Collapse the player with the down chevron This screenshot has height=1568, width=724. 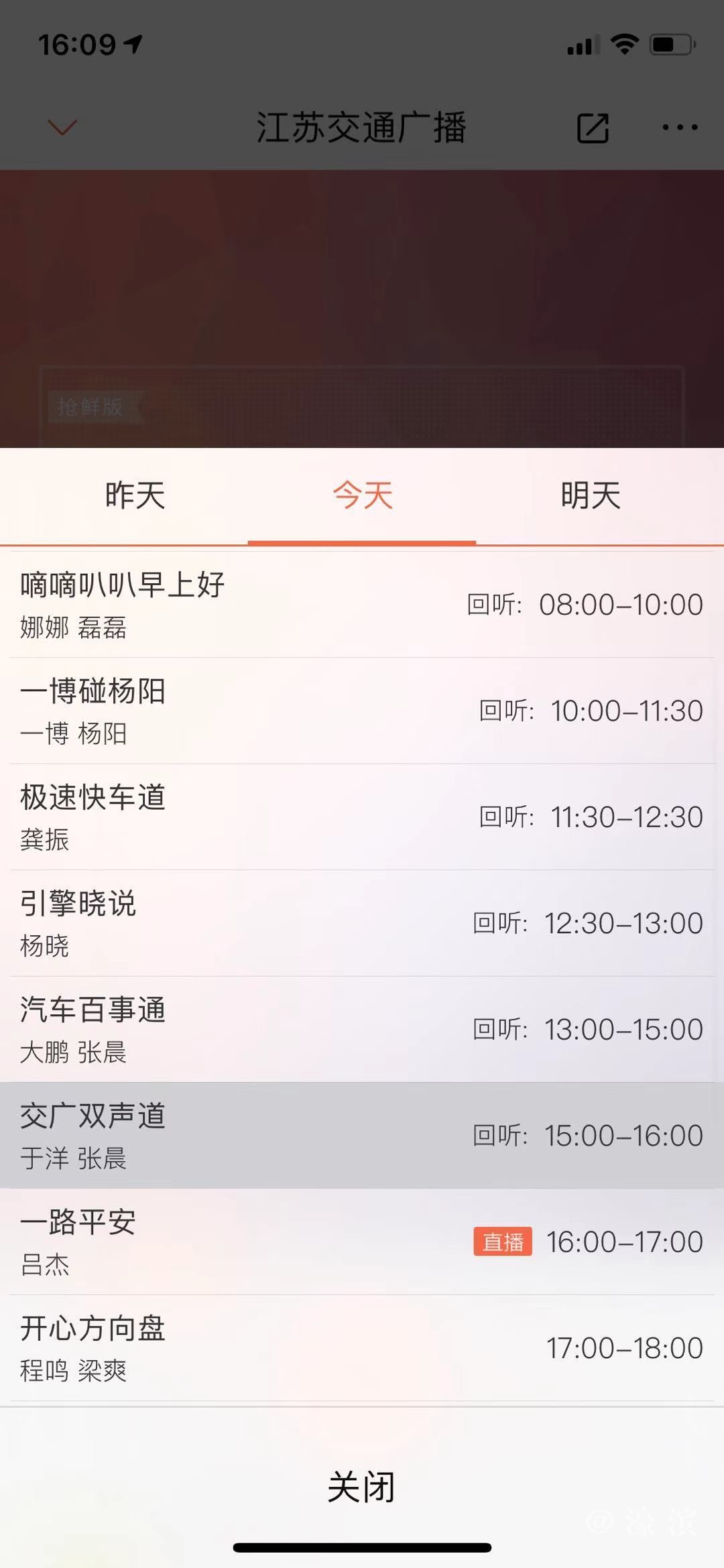[x=62, y=127]
